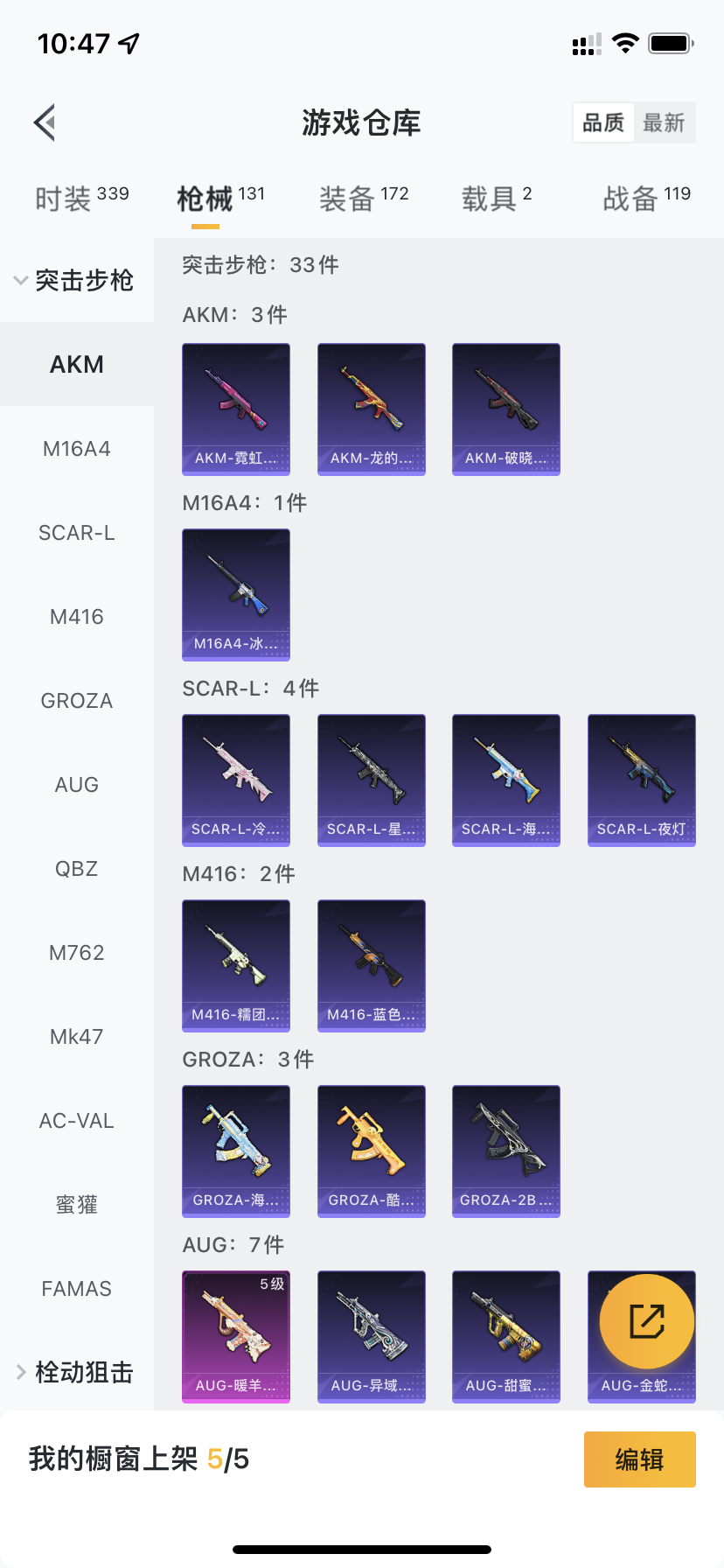Switch to the 时装 tab
The height and width of the screenshot is (1568, 724).
[81, 199]
